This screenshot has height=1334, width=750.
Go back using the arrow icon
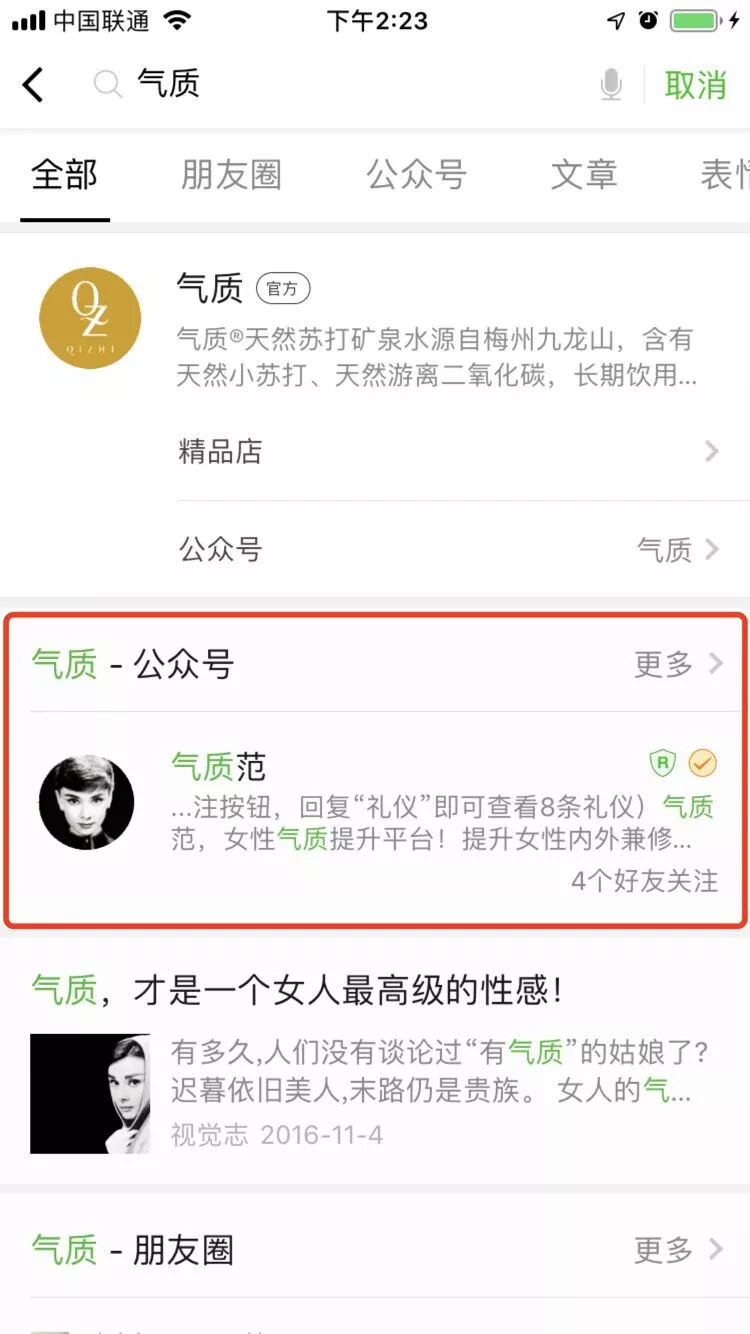(33, 85)
